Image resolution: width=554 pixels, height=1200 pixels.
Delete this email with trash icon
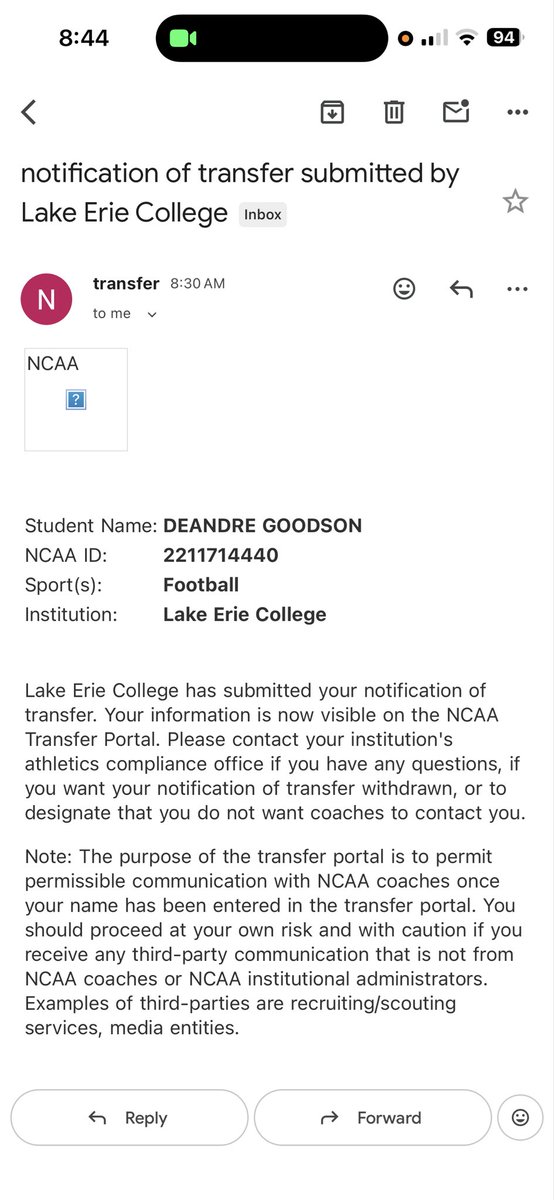(394, 112)
